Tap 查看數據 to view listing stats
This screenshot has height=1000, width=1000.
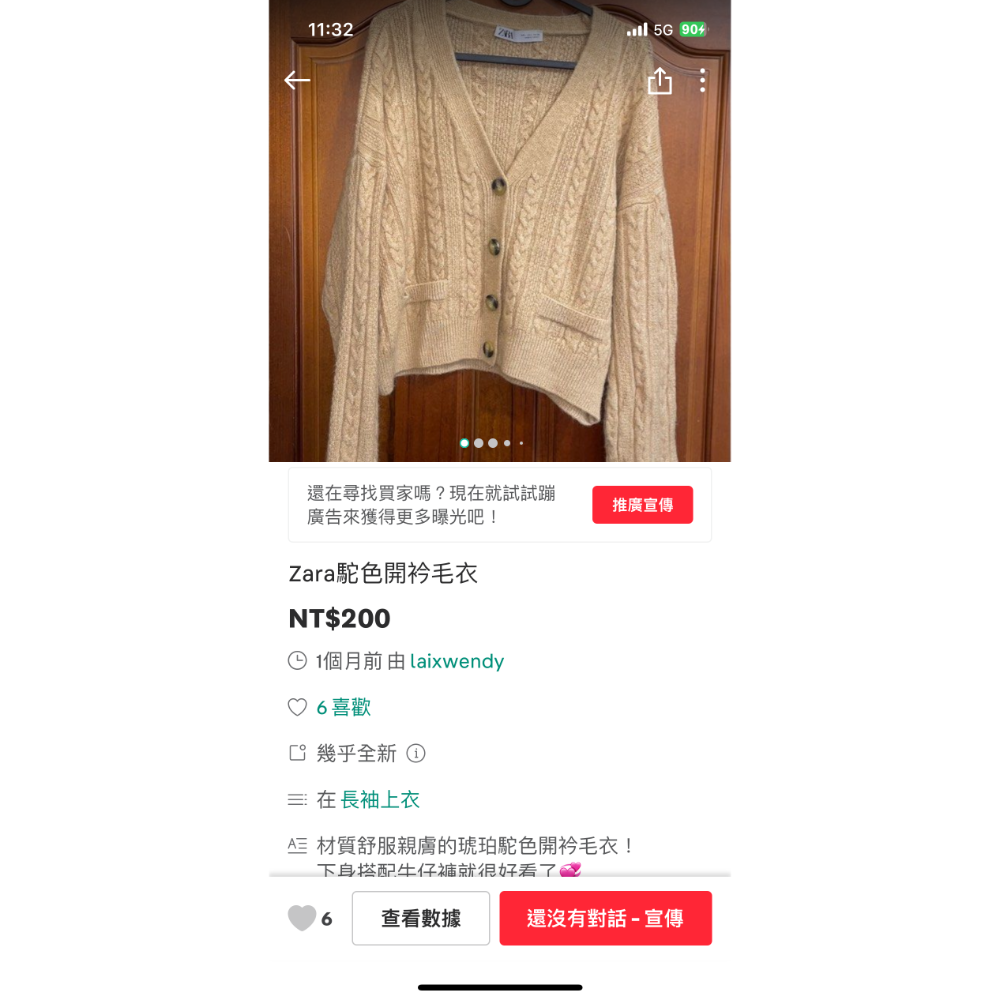[x=421, y=918]
